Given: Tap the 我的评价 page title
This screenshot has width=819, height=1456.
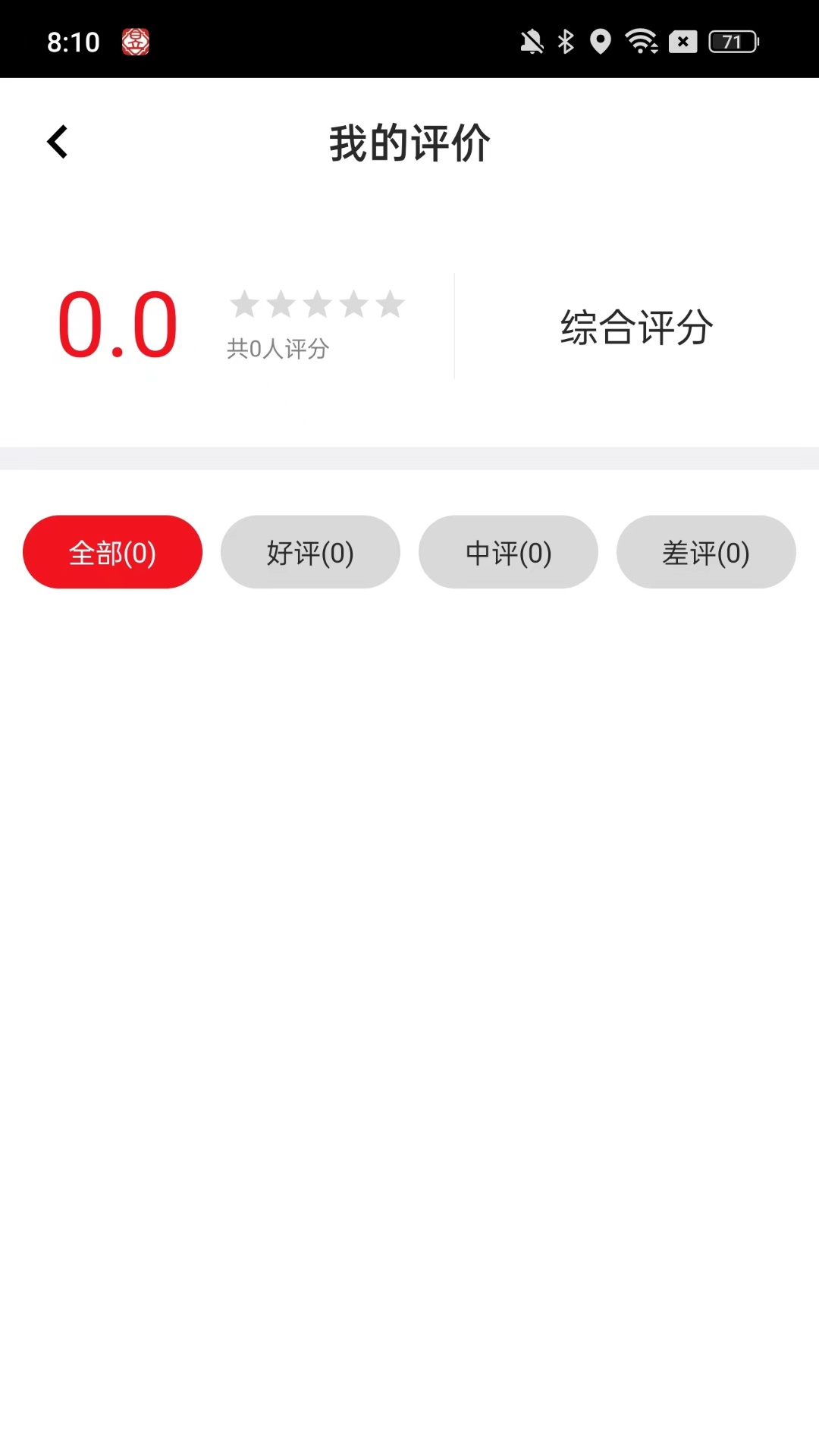Looking at the screenshot, I should [409, 143].
